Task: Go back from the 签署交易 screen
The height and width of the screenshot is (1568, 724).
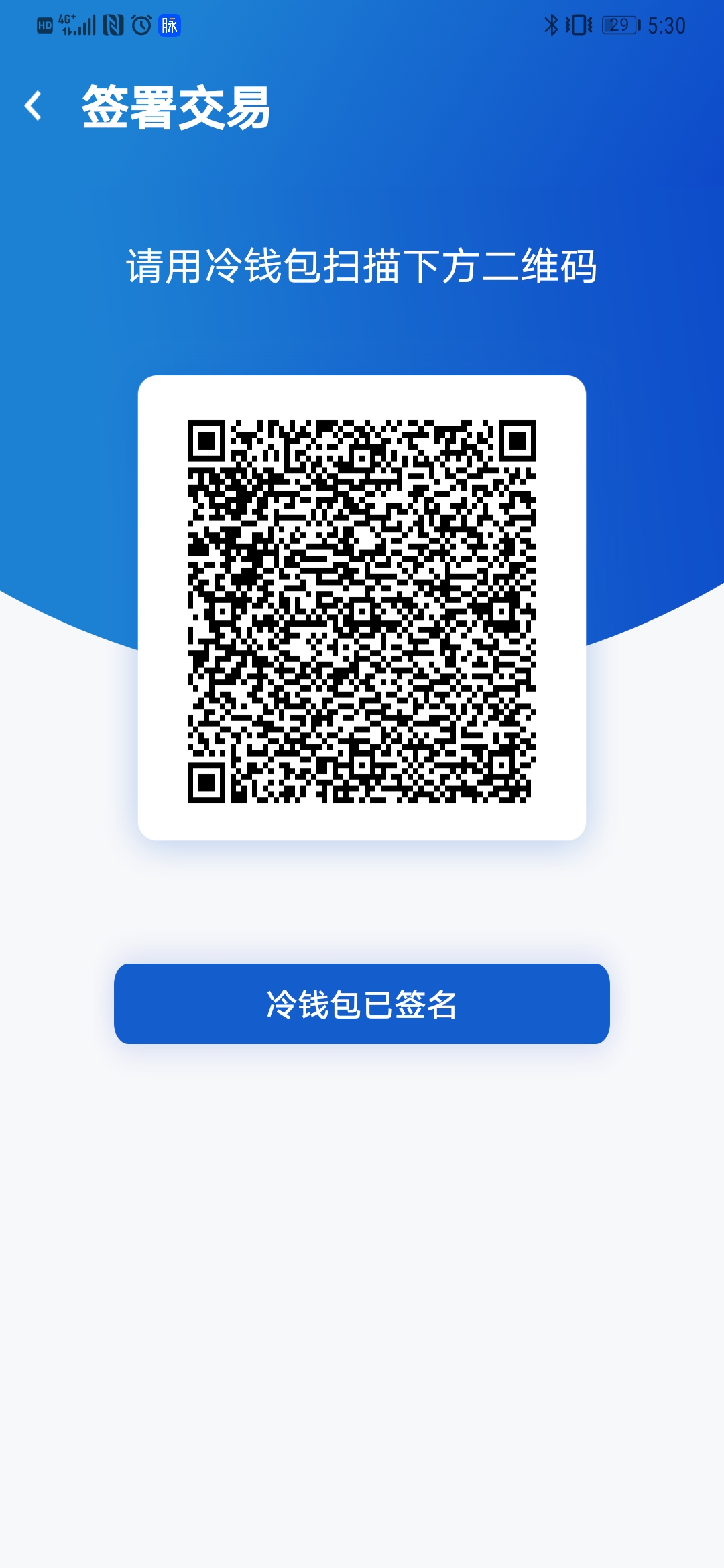Action: coord(33,106)
